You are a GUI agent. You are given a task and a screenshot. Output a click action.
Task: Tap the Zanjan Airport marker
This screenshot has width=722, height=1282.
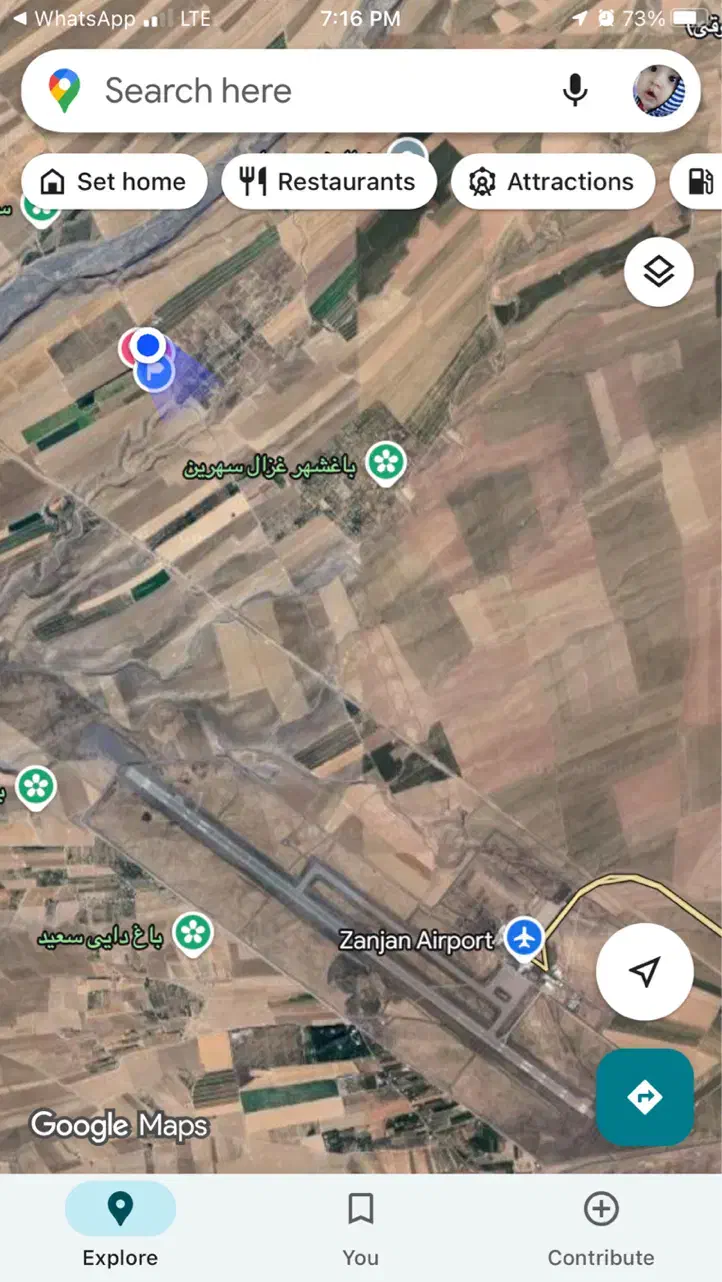(x=523, y=938)
